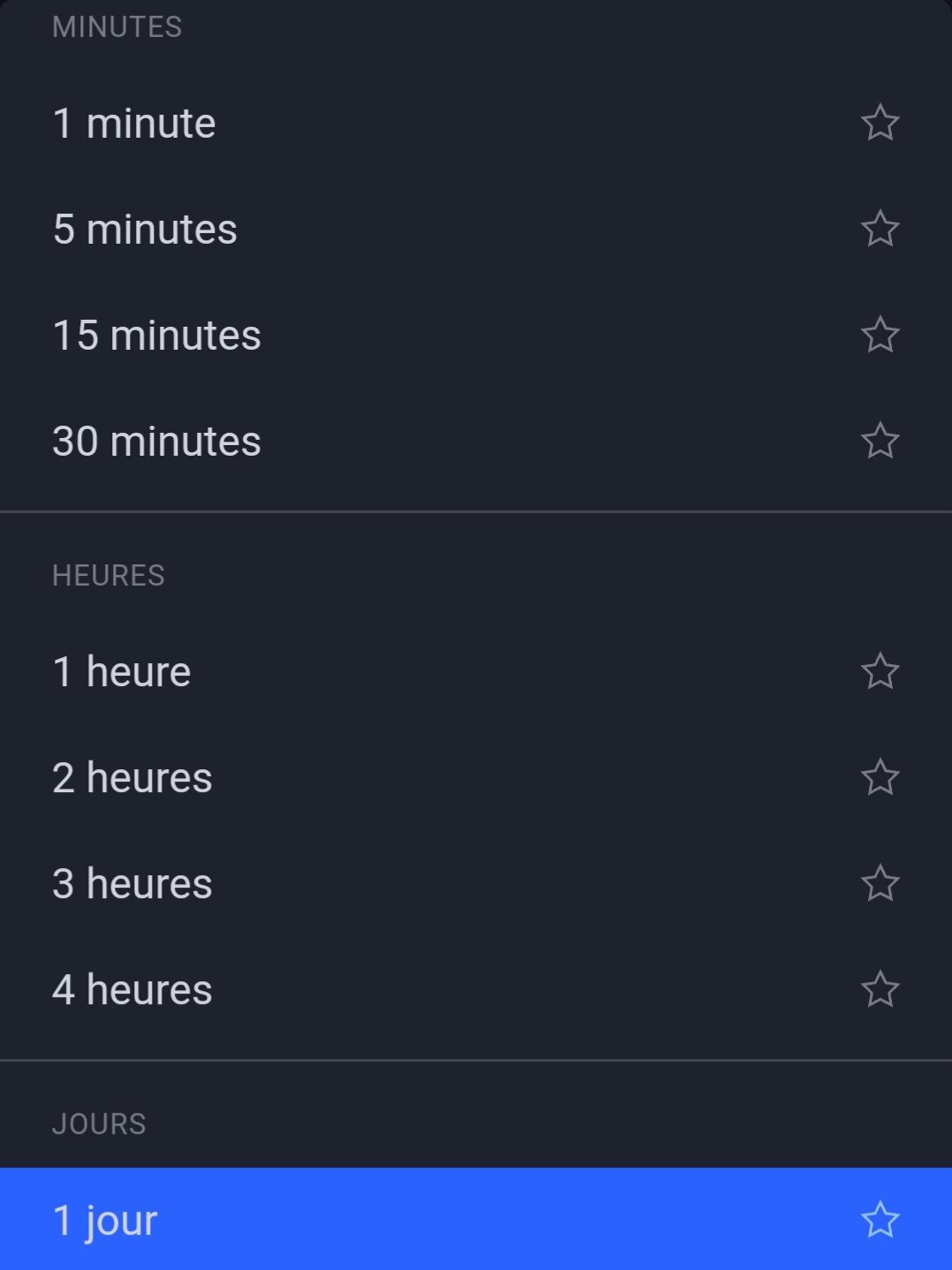Pick the 30 minutes interval

coord(156,442)
